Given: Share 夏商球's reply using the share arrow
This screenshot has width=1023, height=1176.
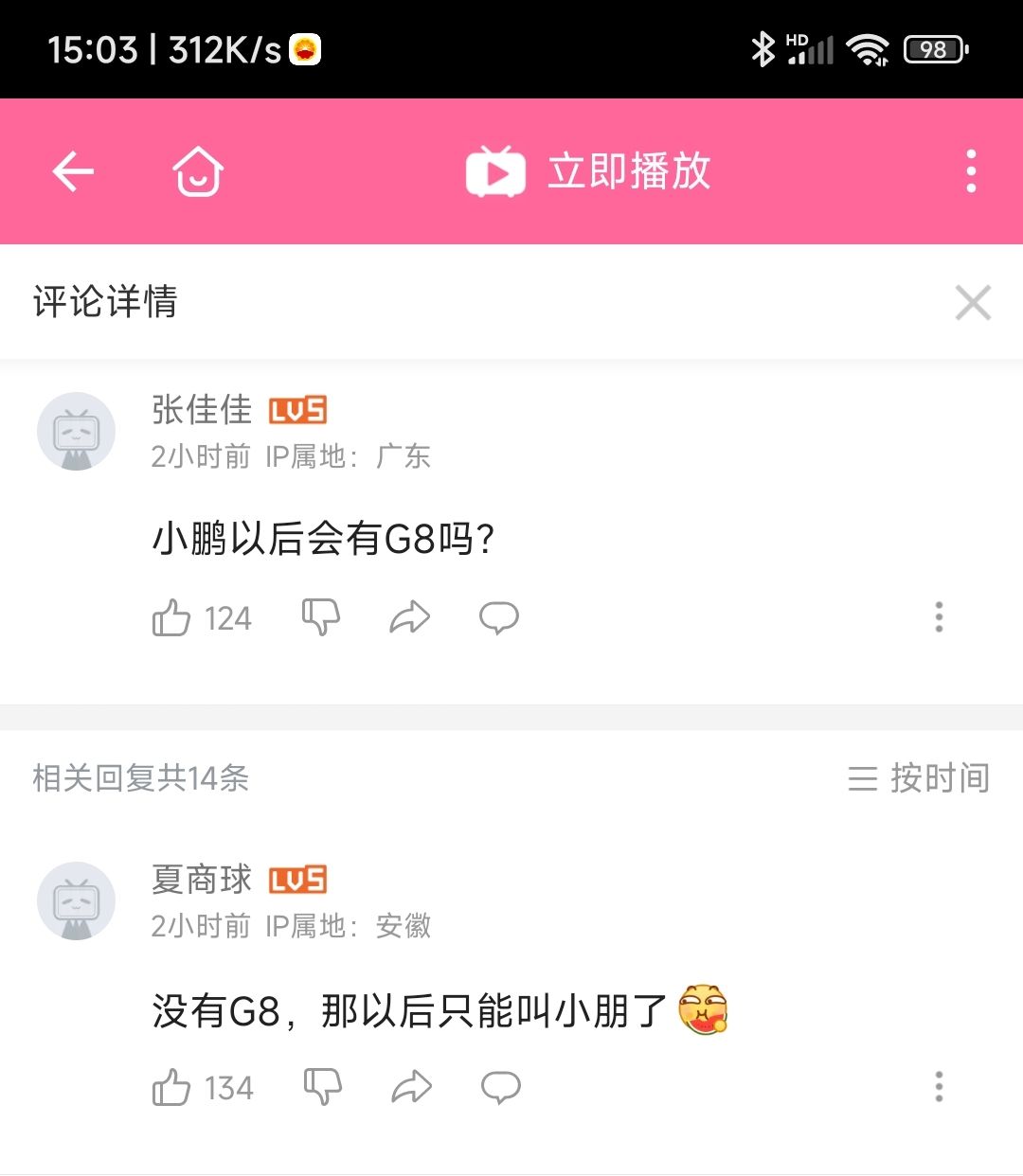Looking at the screenshot, I should tap(410, 1086).
